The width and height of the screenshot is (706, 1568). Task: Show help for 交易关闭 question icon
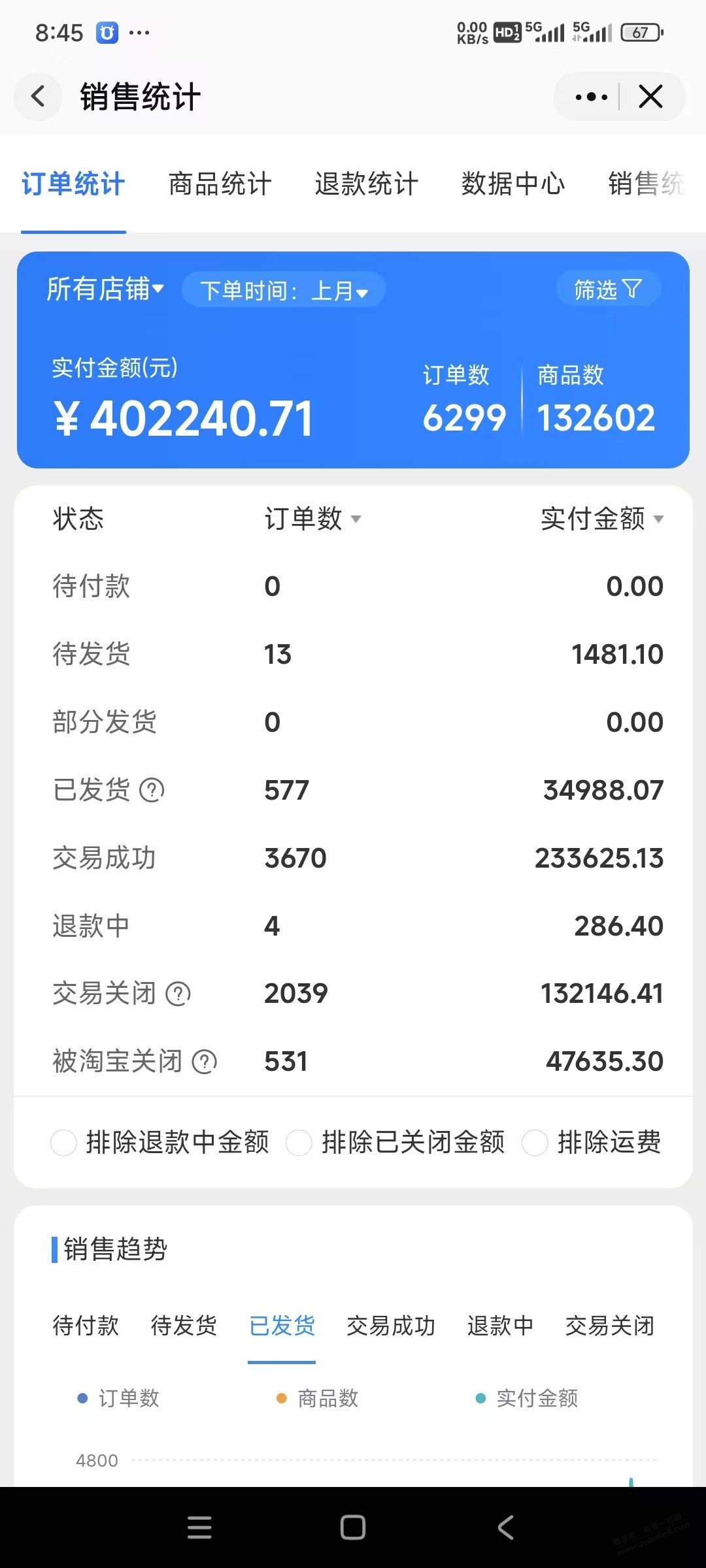click(178, 994)
